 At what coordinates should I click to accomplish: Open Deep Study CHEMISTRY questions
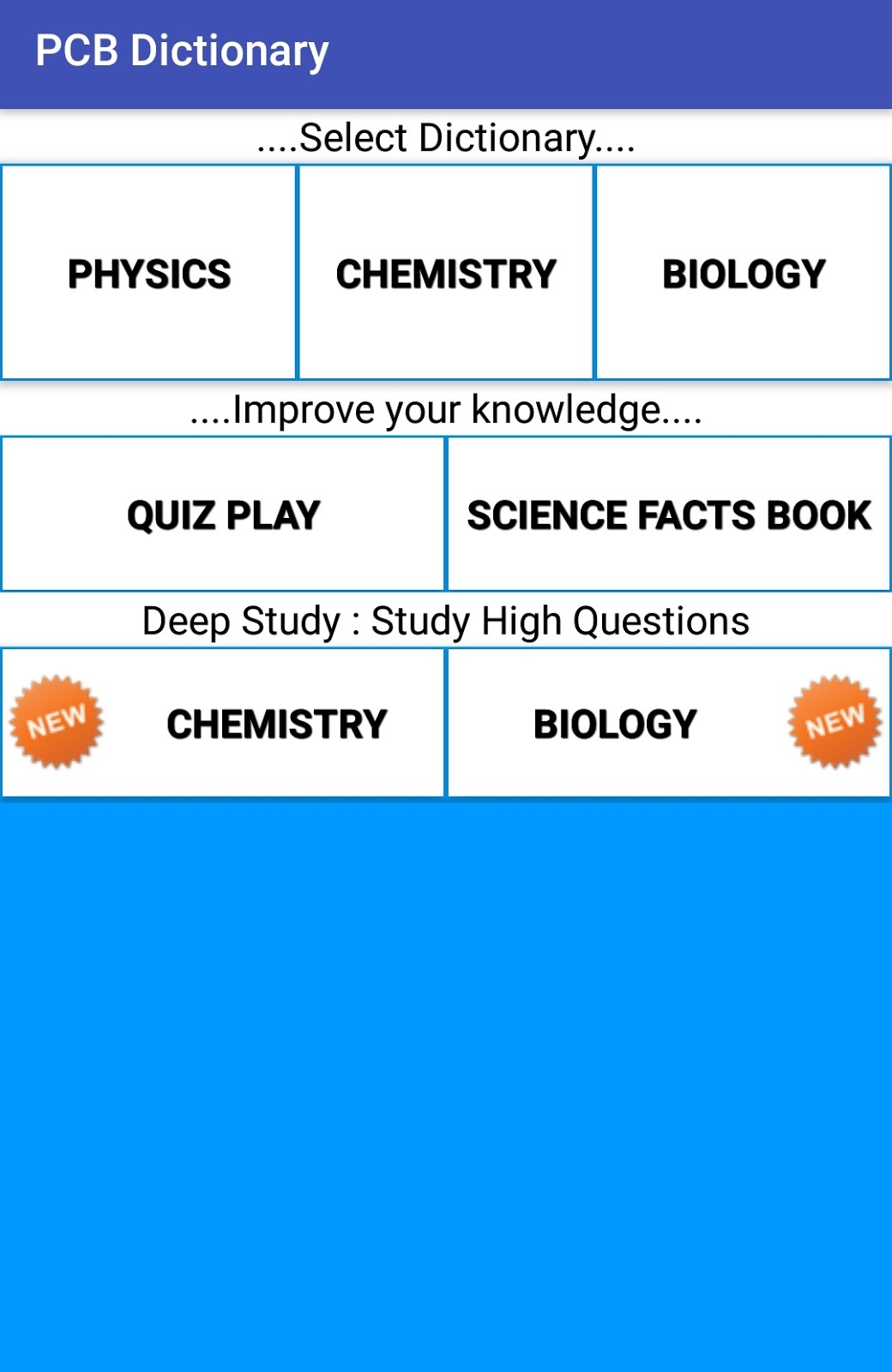click(x=278, y=723)
